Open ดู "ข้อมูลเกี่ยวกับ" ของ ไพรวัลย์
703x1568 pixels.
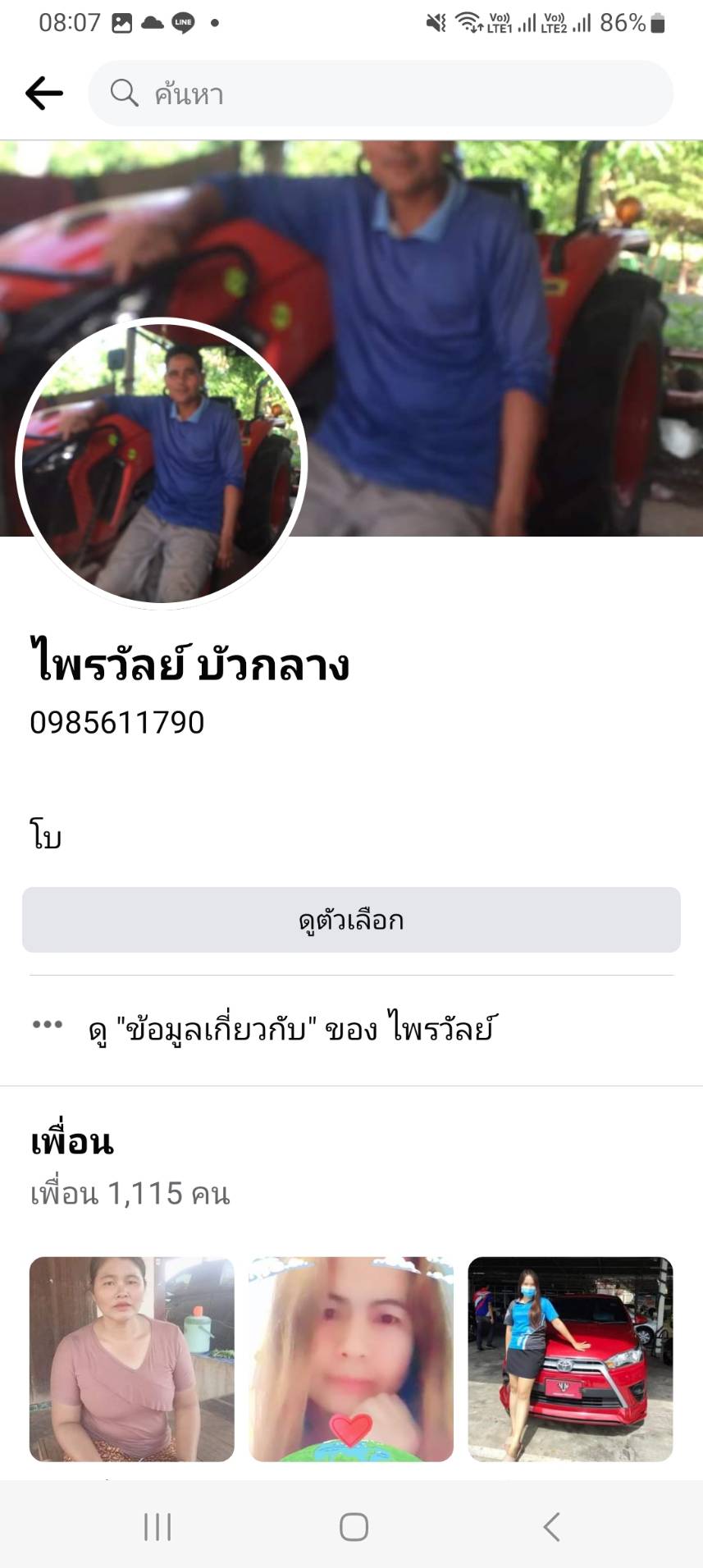(x=291, y=1027)
